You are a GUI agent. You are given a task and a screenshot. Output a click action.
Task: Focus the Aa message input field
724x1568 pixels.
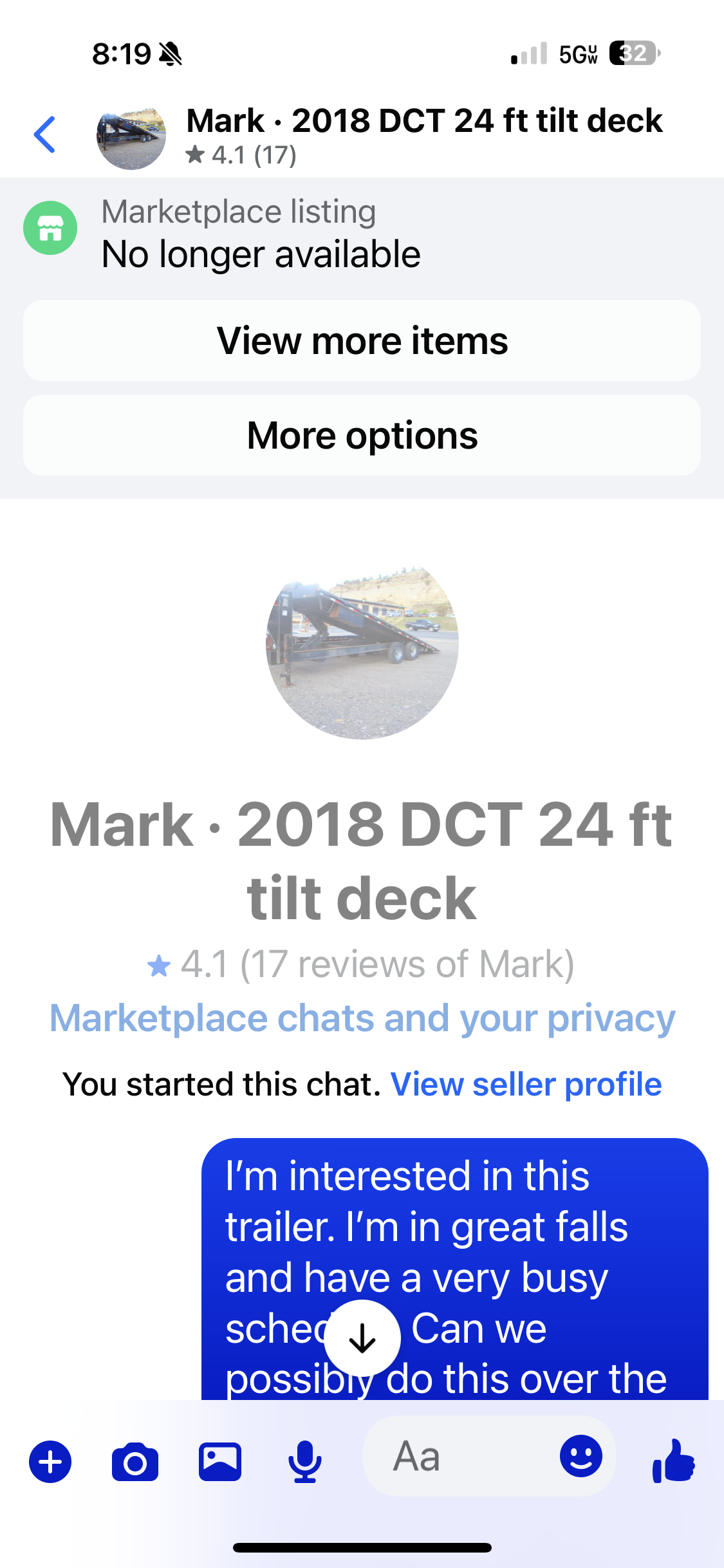(457, 1457)
